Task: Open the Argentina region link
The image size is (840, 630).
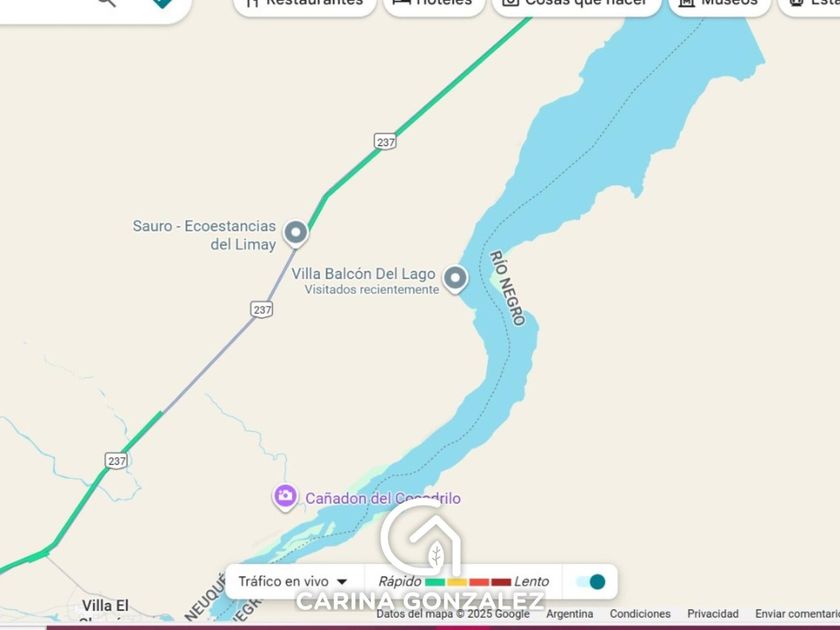Action: (569, 614)
